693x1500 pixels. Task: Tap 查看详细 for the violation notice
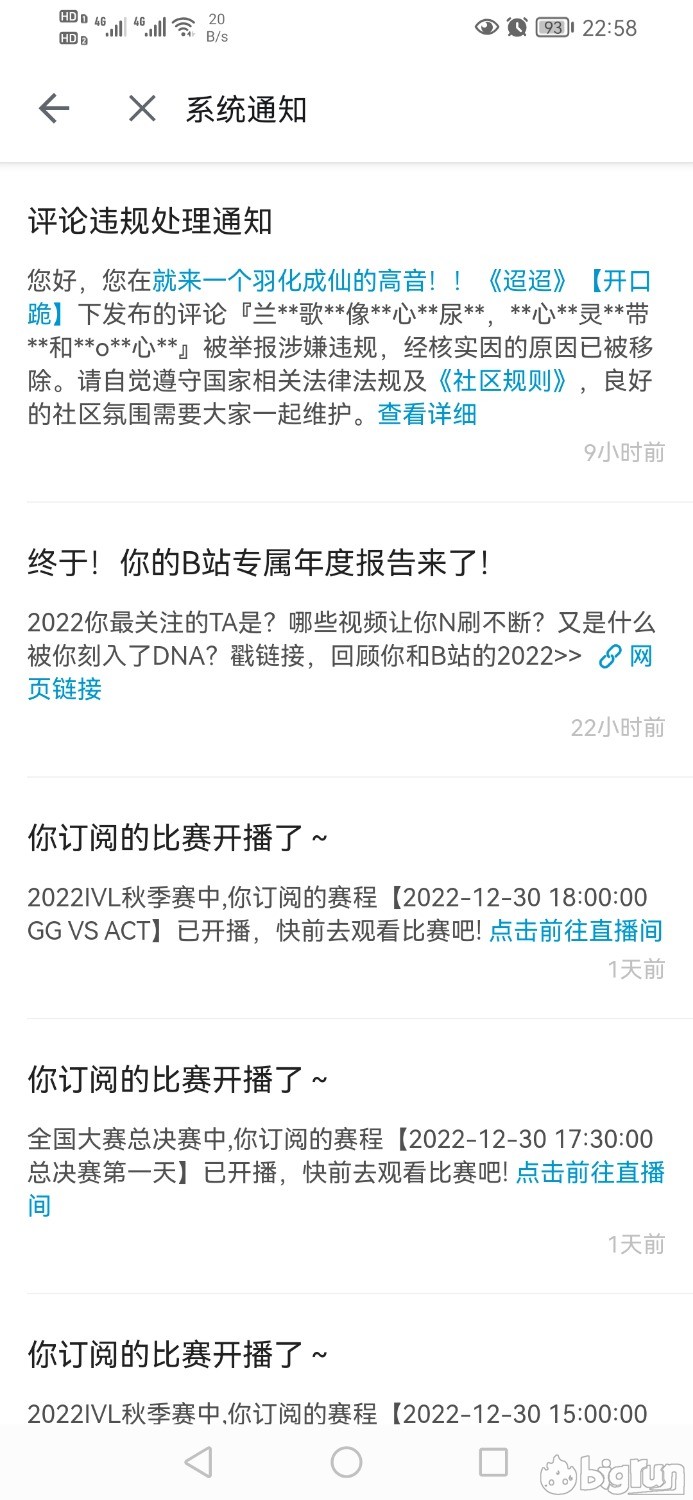pyautogui.click(x=427, y=414)
